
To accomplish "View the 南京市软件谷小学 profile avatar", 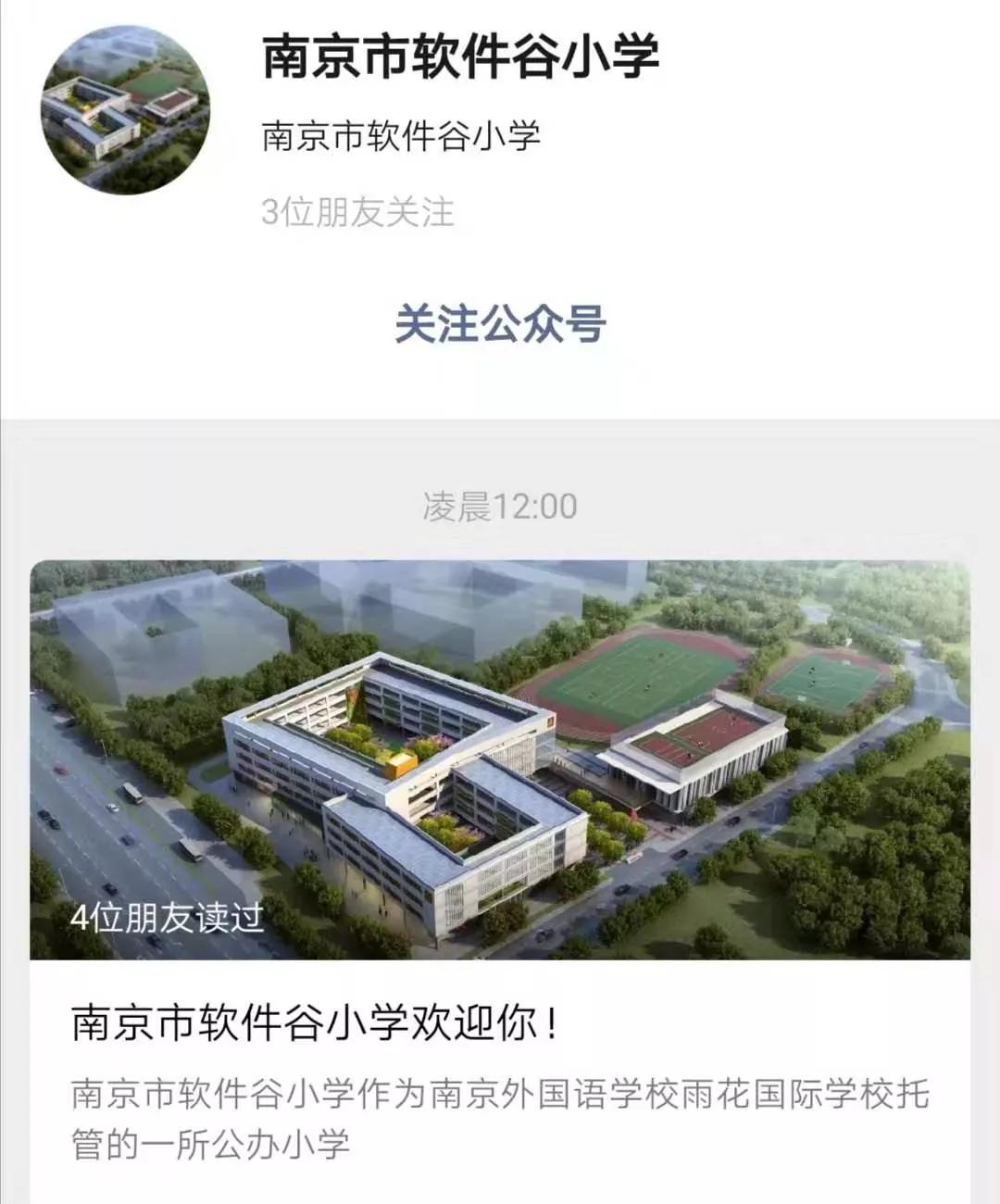I will [x=125, y=109].
